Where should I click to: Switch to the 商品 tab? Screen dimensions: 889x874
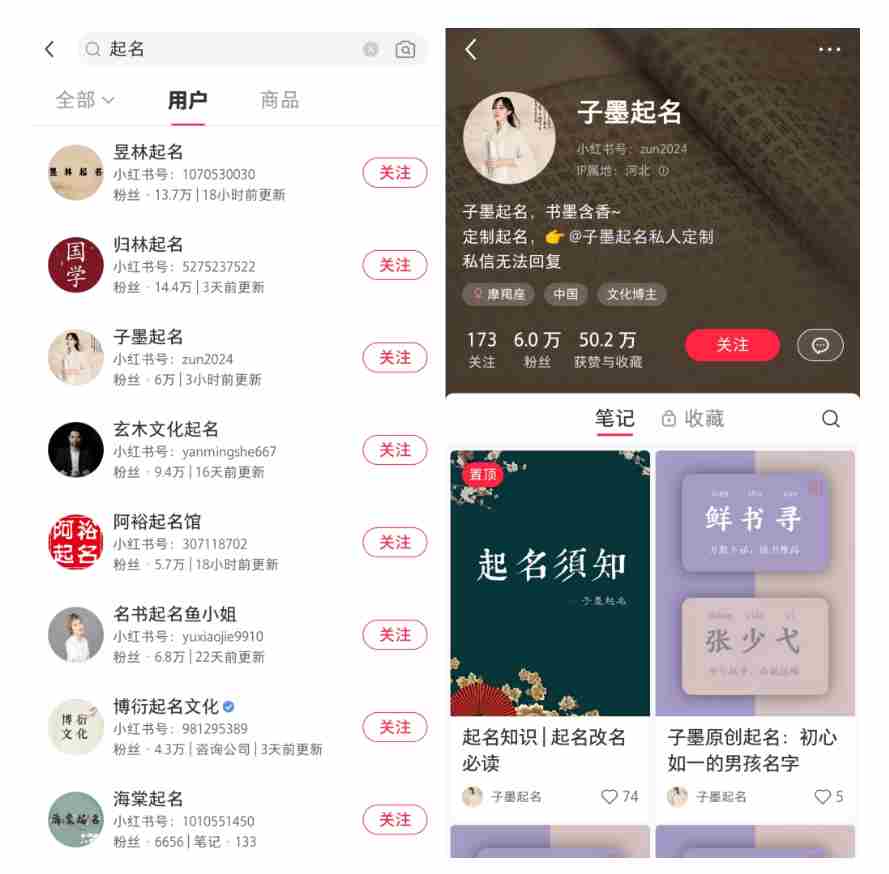tap(279, 100)
